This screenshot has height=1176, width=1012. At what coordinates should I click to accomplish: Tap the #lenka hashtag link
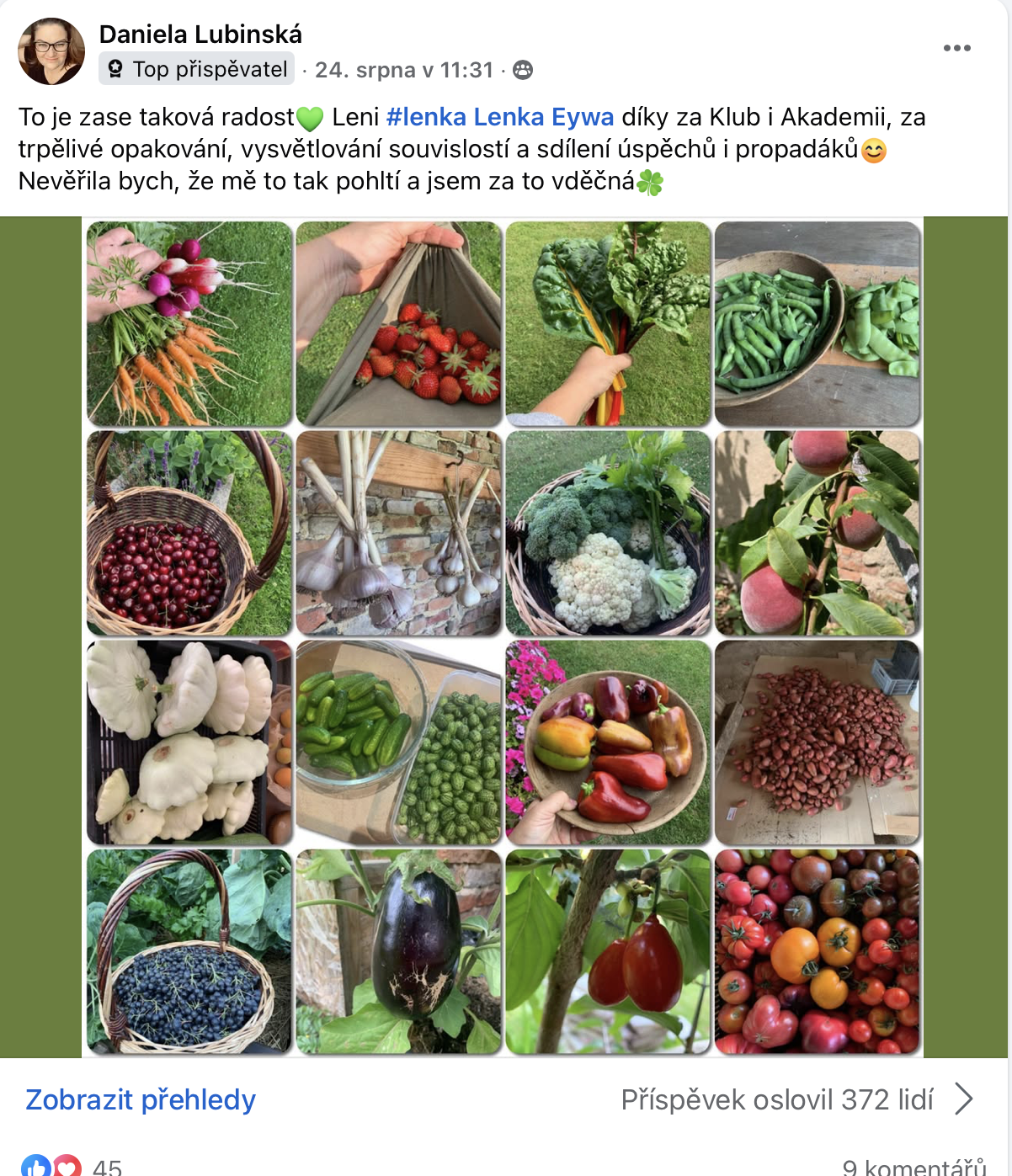425,117
